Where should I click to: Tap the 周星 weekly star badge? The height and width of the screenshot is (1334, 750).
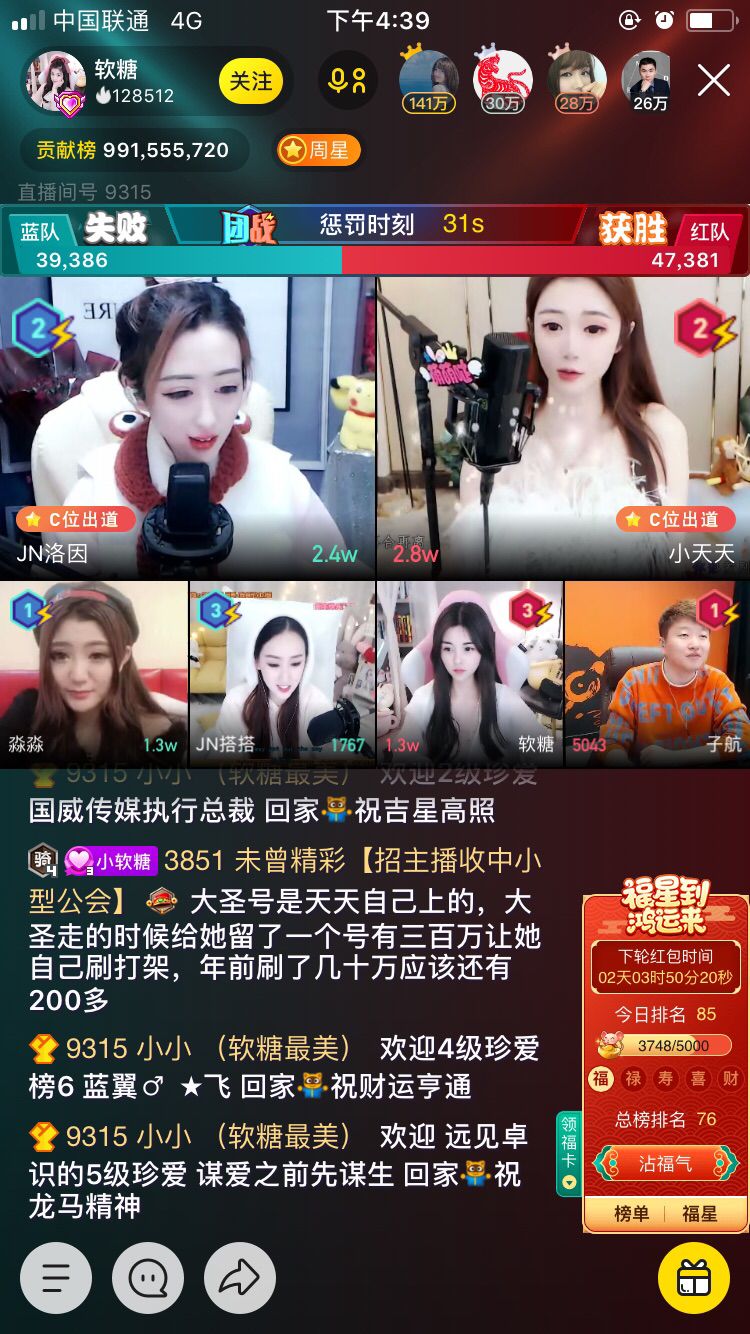coord(318,150)
